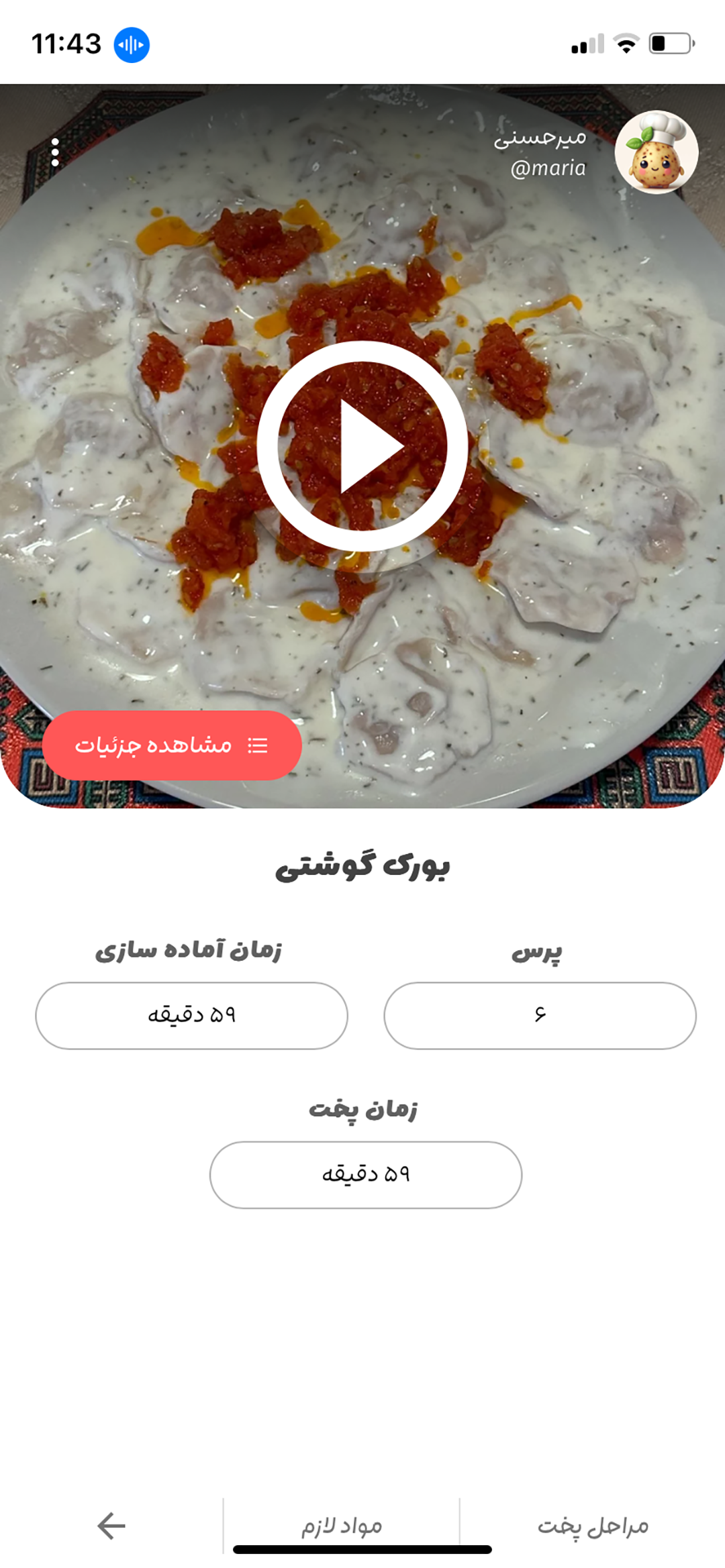Switch to the مراحل پخت tab
Viewport: 725px width, 1568px height.
pyautogui.click(x=593, y=1526)
